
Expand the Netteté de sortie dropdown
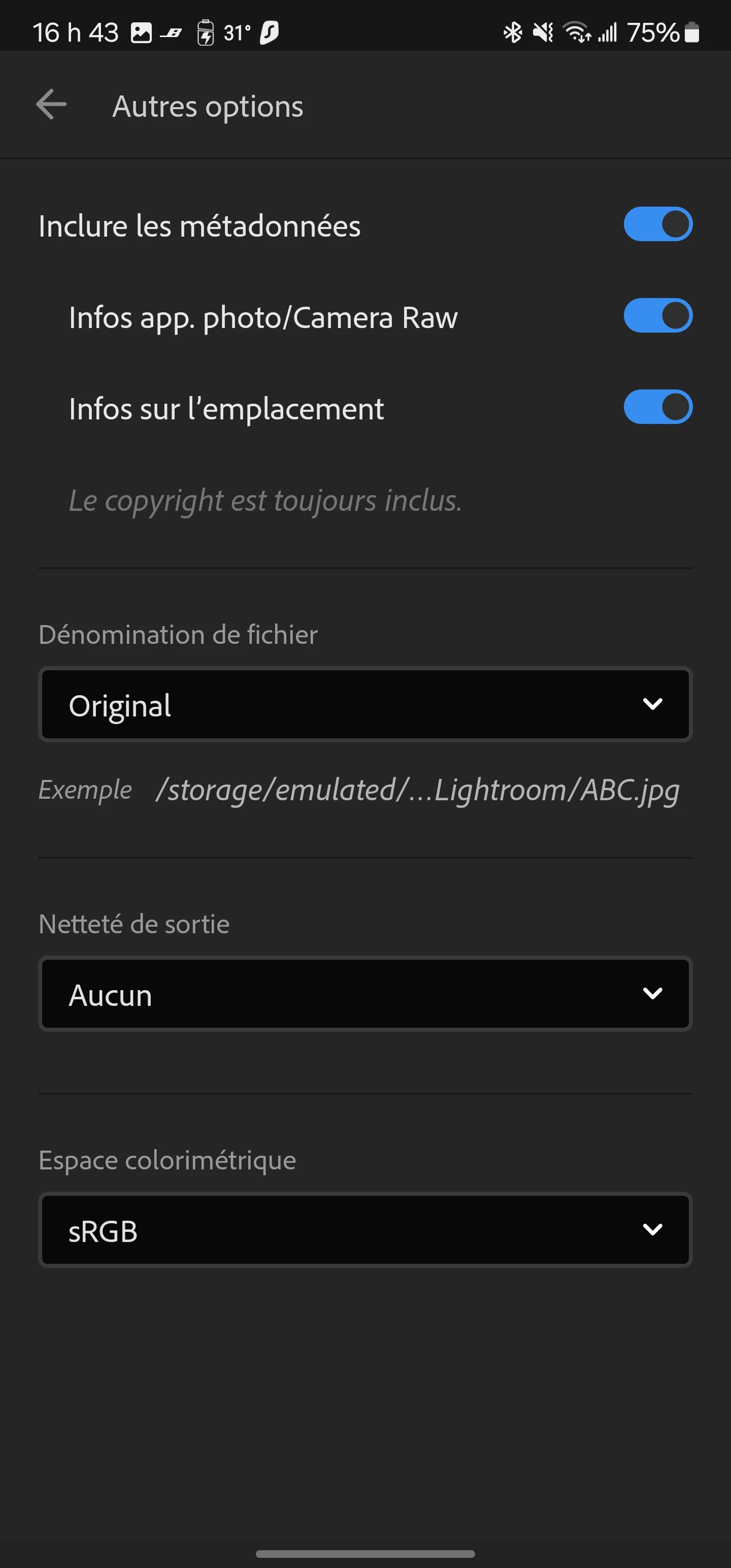(x=365, y=994)
